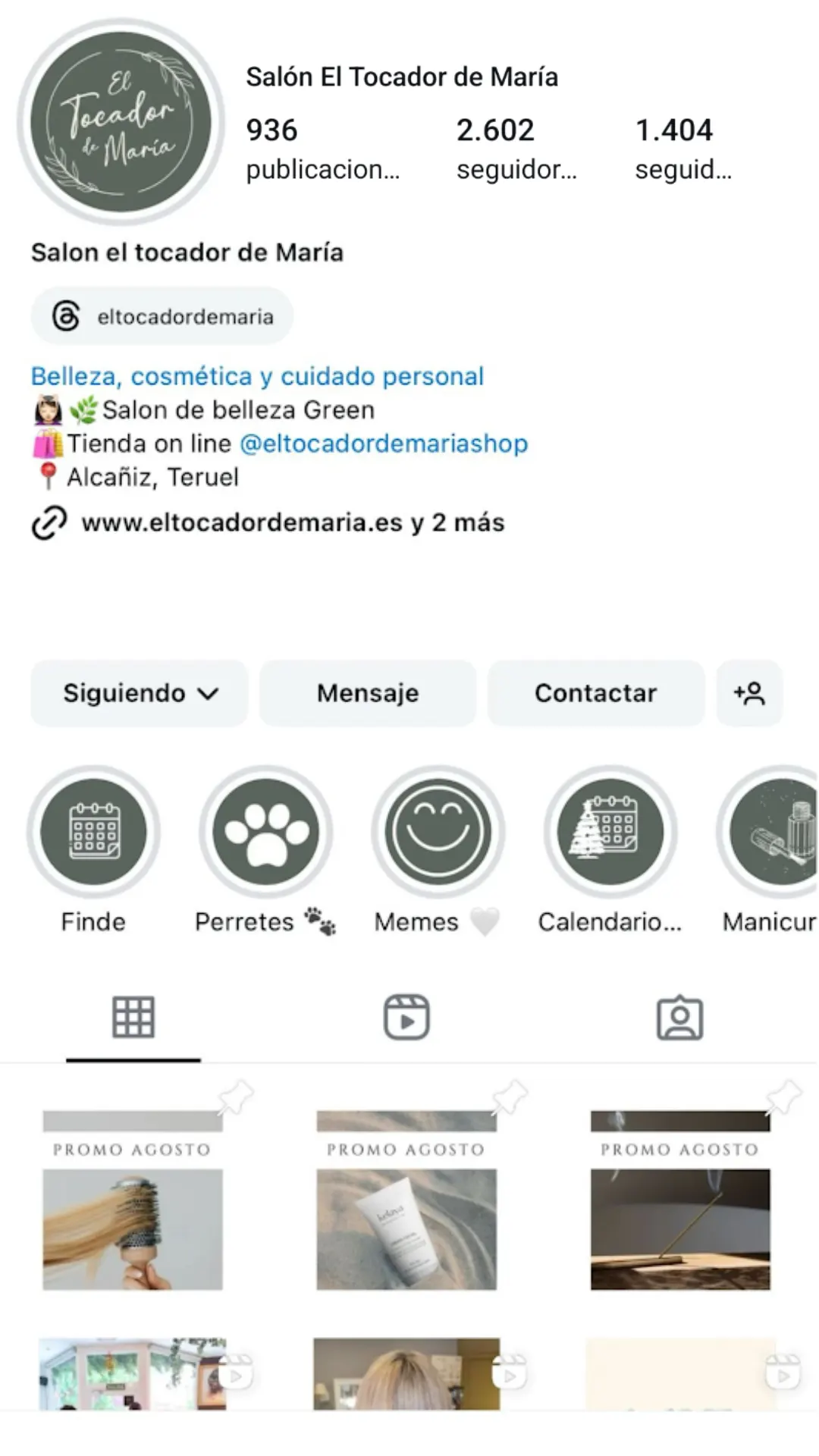This screenshot has width=819, height=1456.
Task: Open the Perretes paw print highlight
Action: point(265,832)
